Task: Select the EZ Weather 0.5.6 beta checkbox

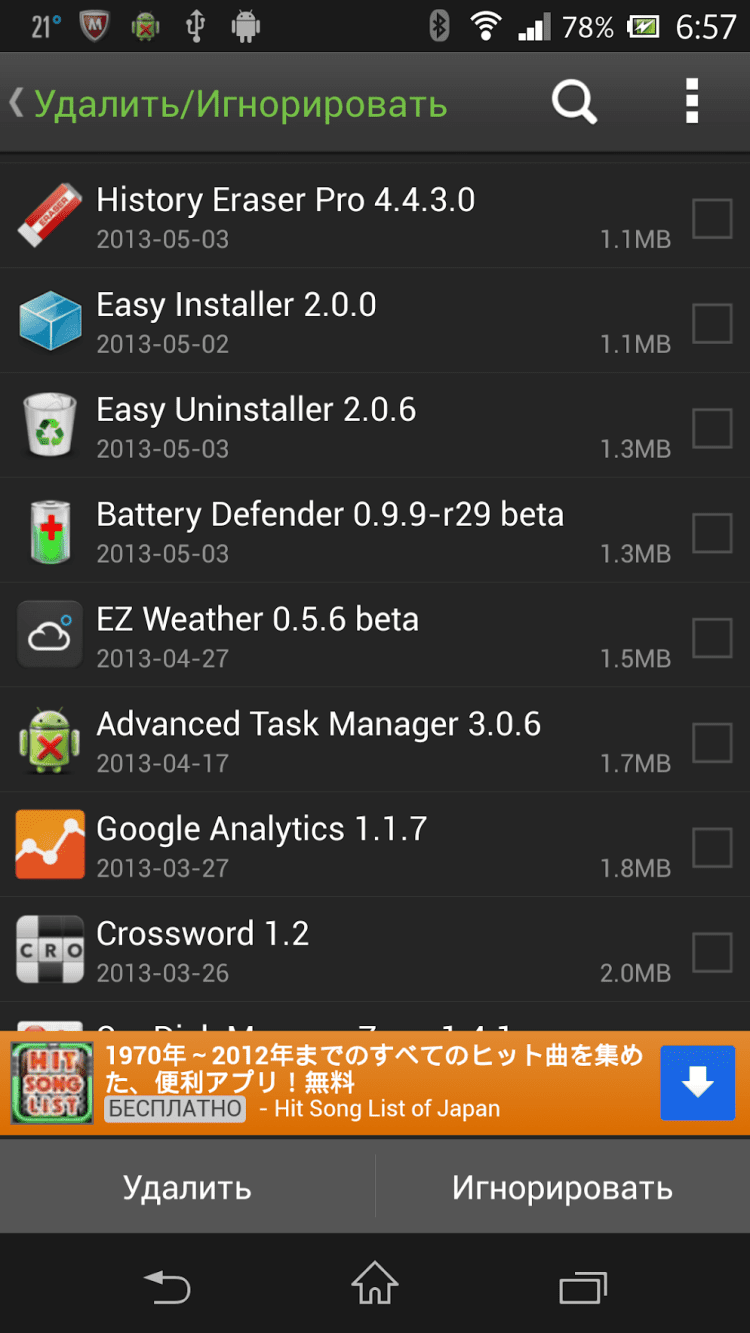Action: [x=712, y=638]
